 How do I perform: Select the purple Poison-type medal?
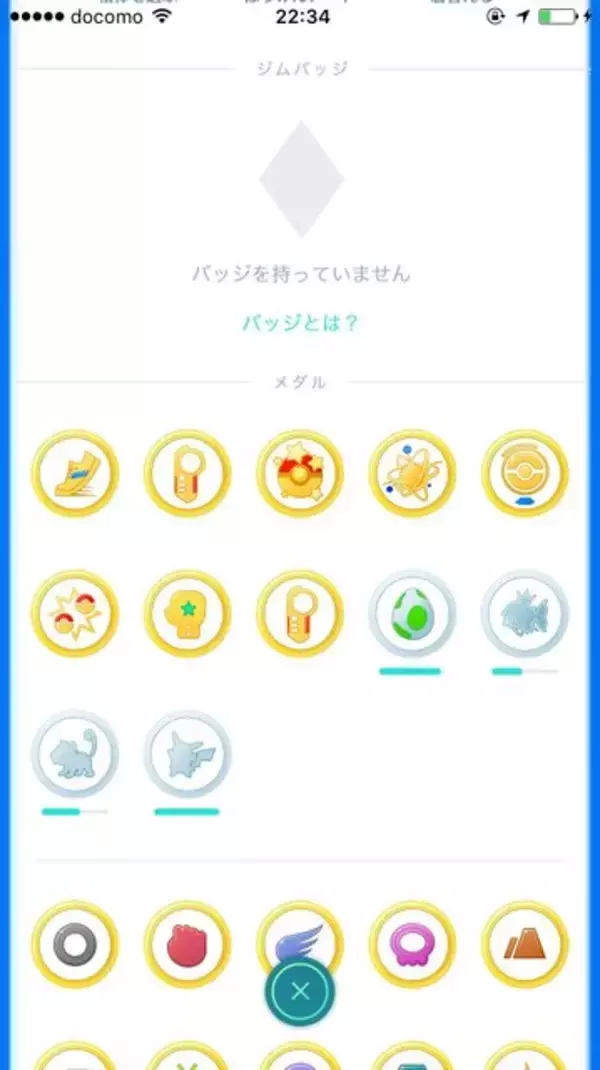pyautogui.click(x=412, y=945)
